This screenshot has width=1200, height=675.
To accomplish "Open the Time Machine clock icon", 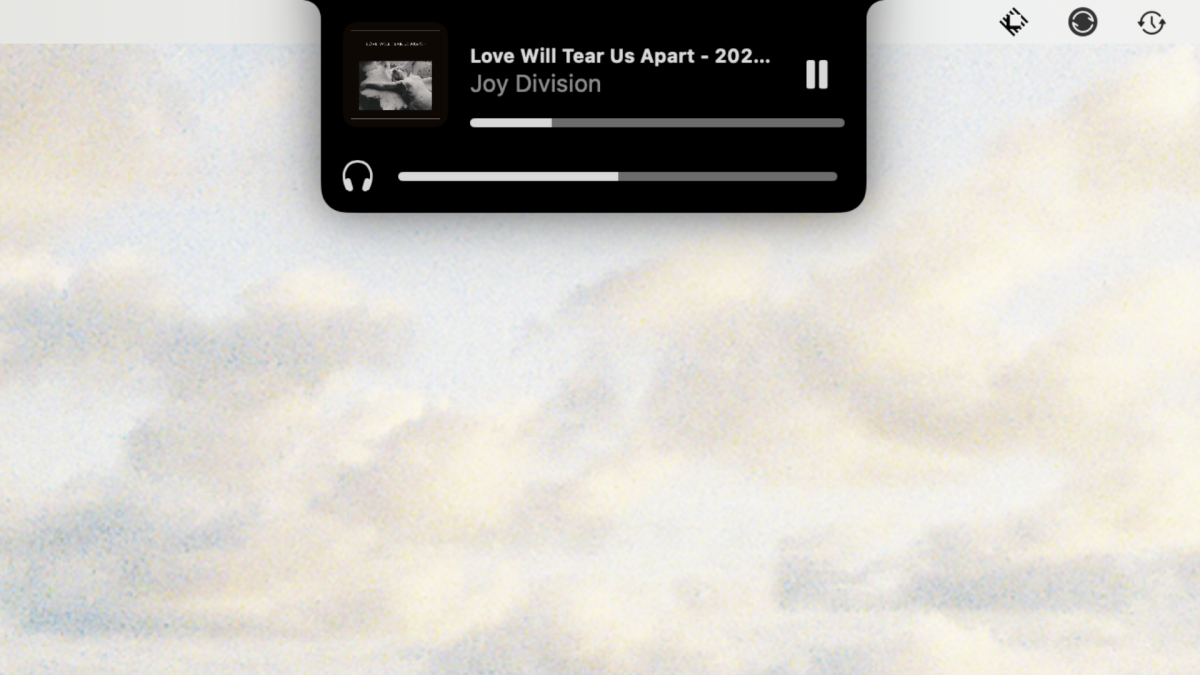I will tap(1151, 22).
